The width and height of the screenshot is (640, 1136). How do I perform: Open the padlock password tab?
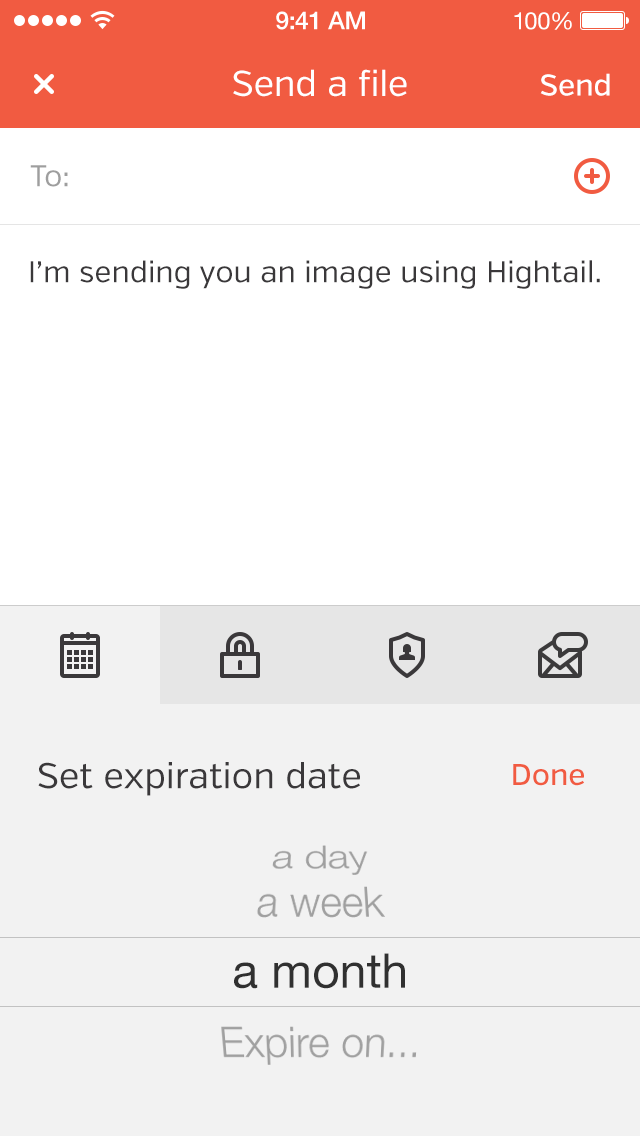pos(240,656)
